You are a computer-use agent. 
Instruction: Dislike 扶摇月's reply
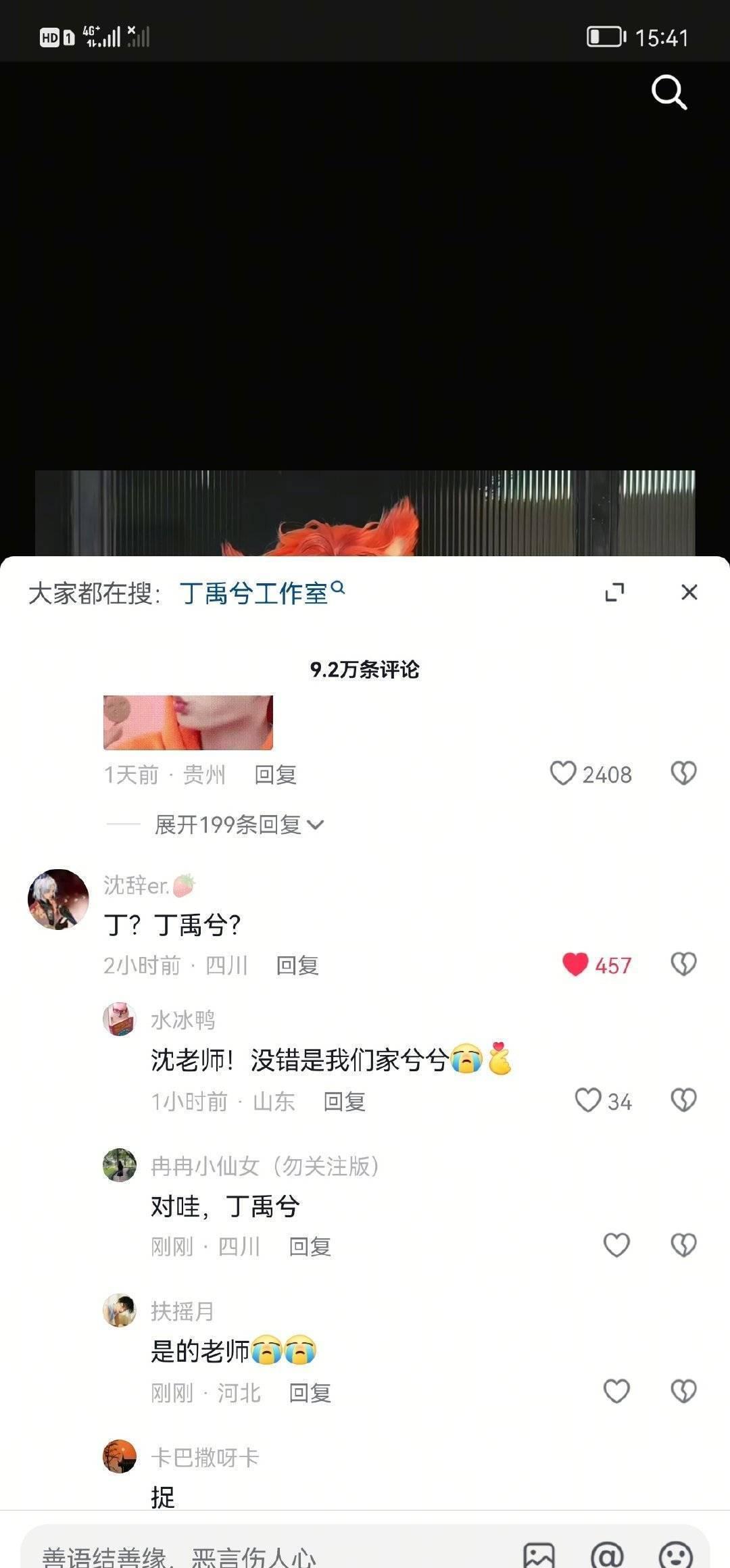click(683, 1392)
